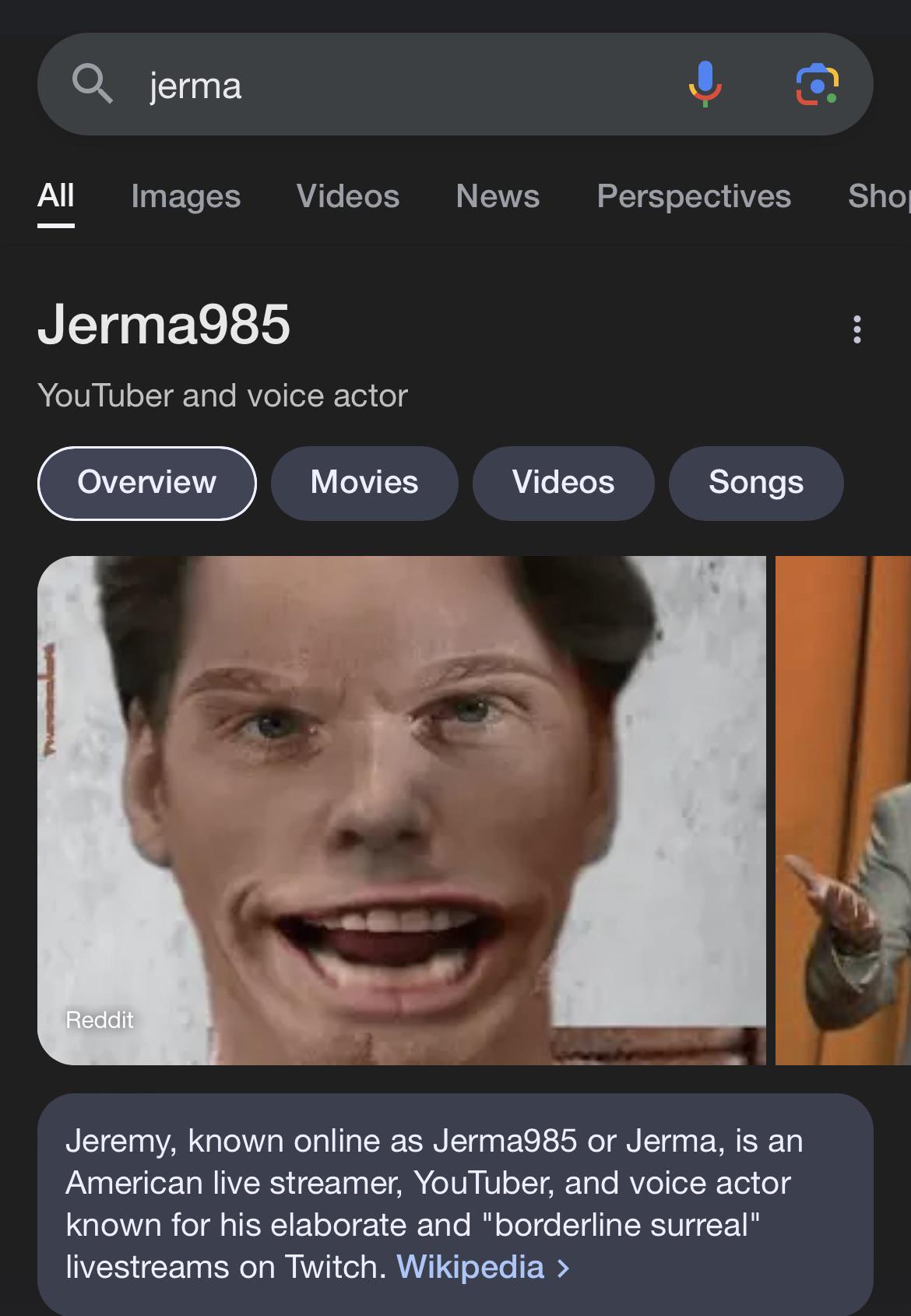911x1316 pixels.
Task: Switch to the Perspectives tab
Action: click(693, 196)
